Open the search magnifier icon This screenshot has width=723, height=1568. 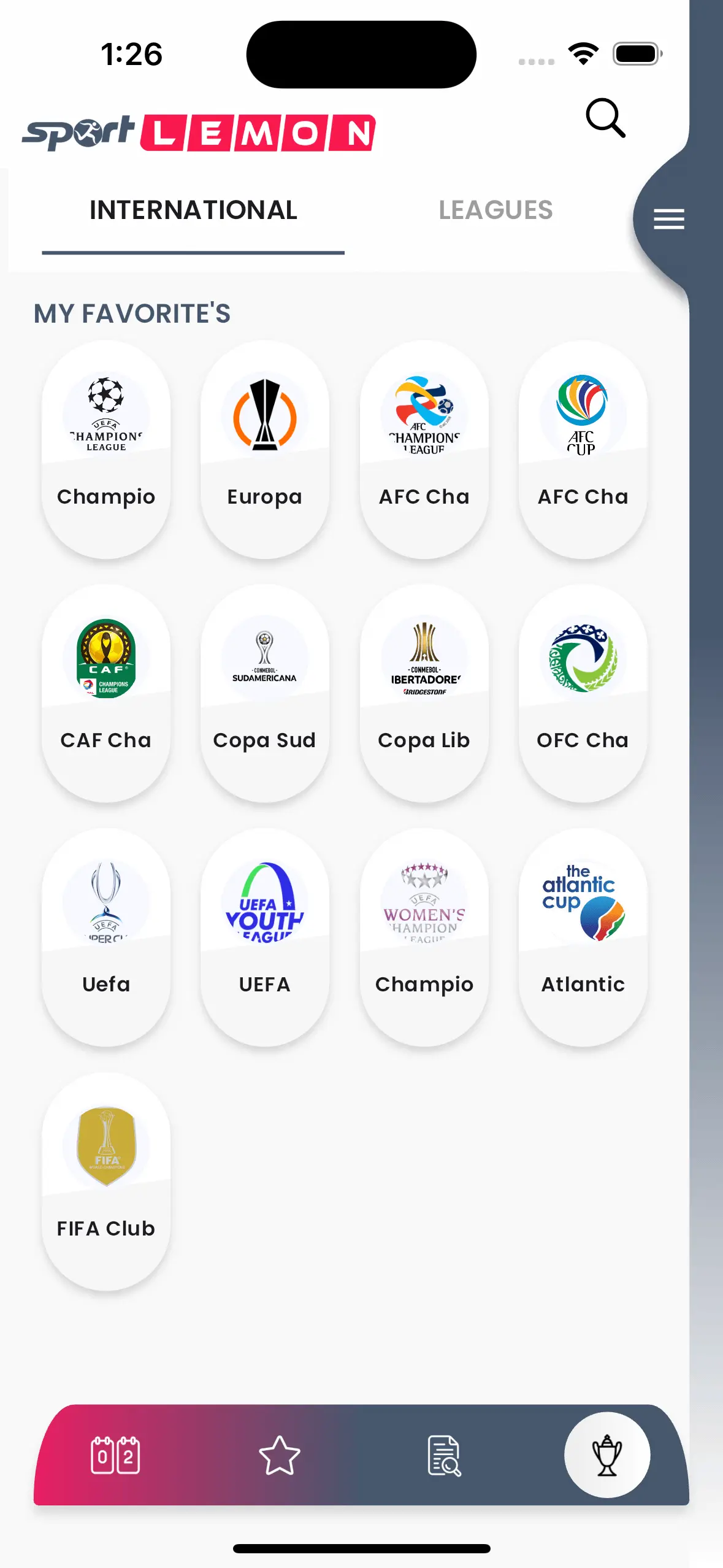[x=605, y=118]
